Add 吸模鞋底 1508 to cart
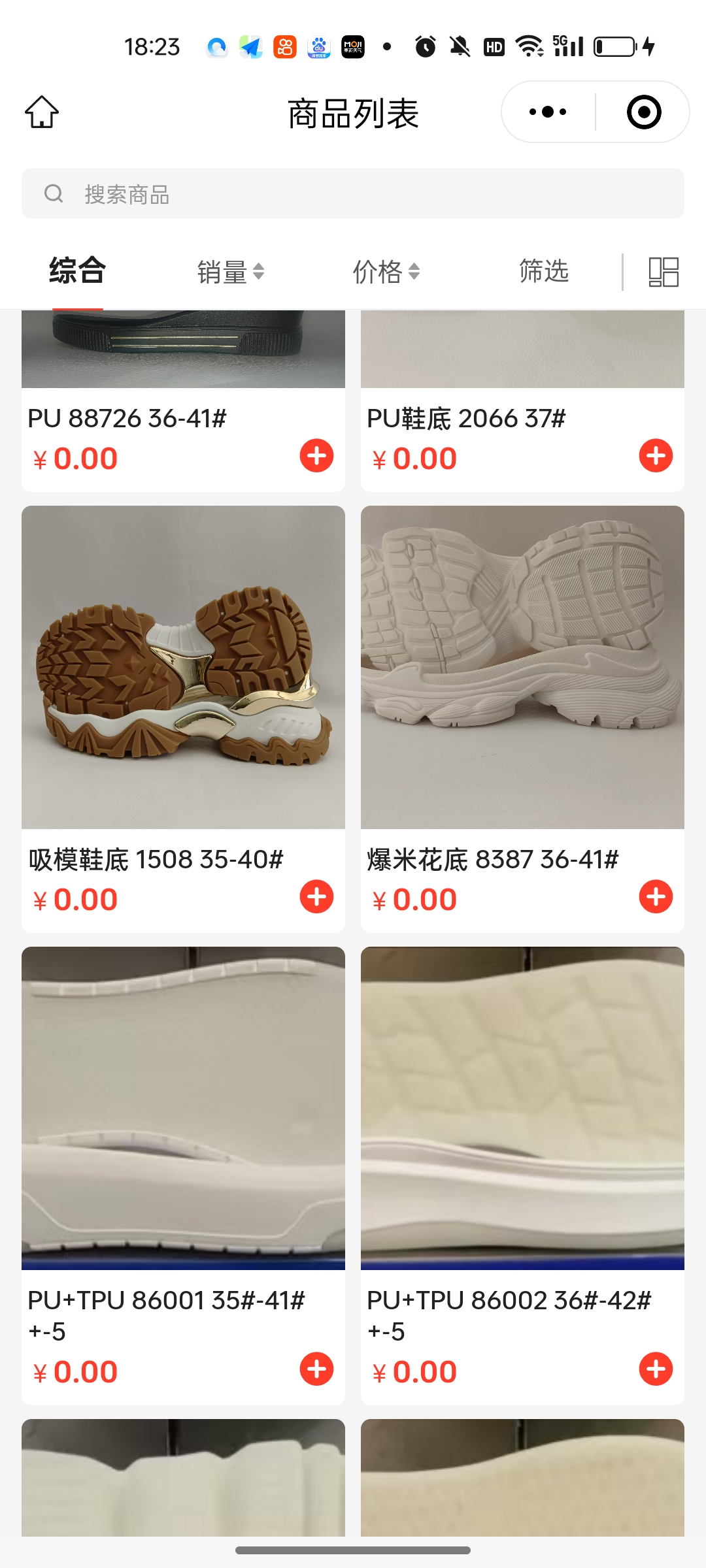 click(316, 896)
